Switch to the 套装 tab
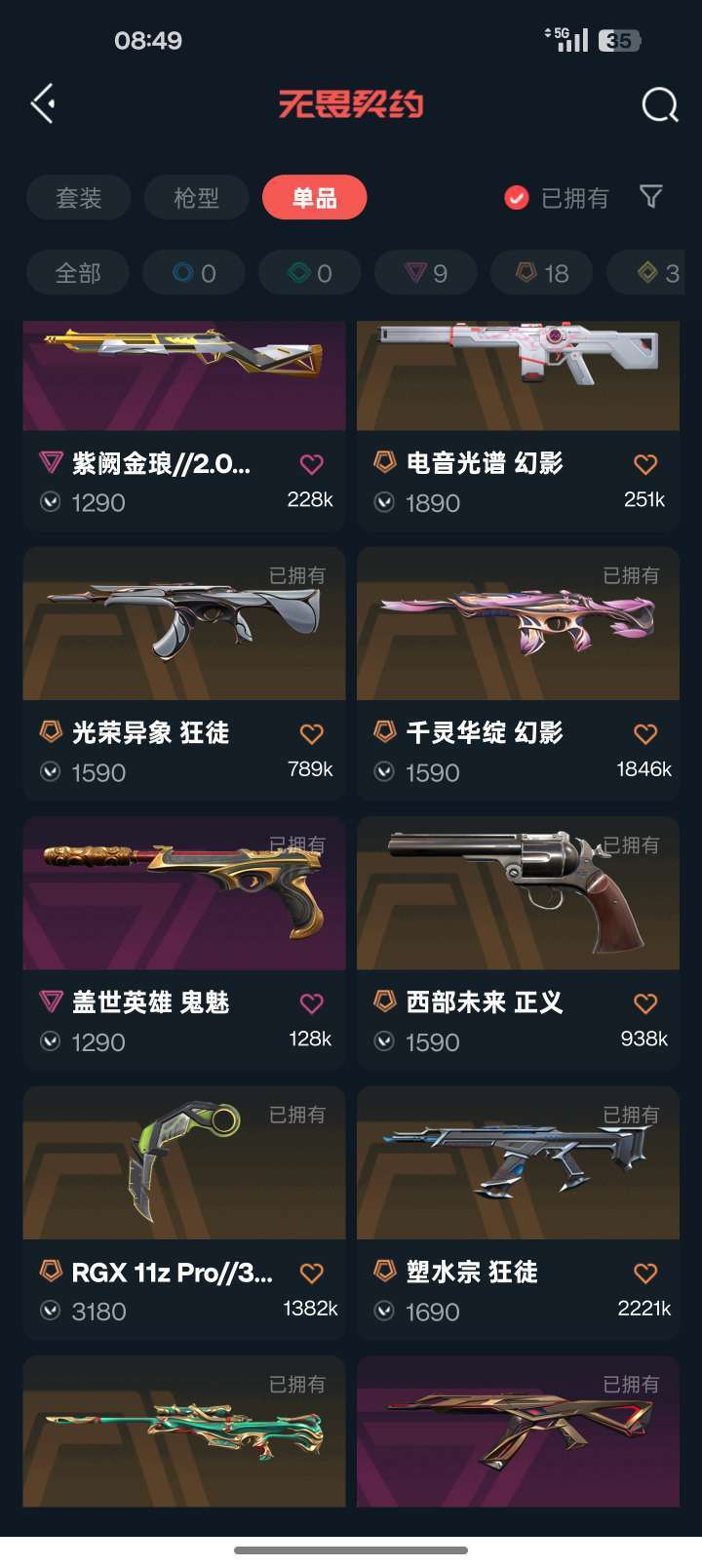Viewport: 702px width, 1568px height. 78,198
